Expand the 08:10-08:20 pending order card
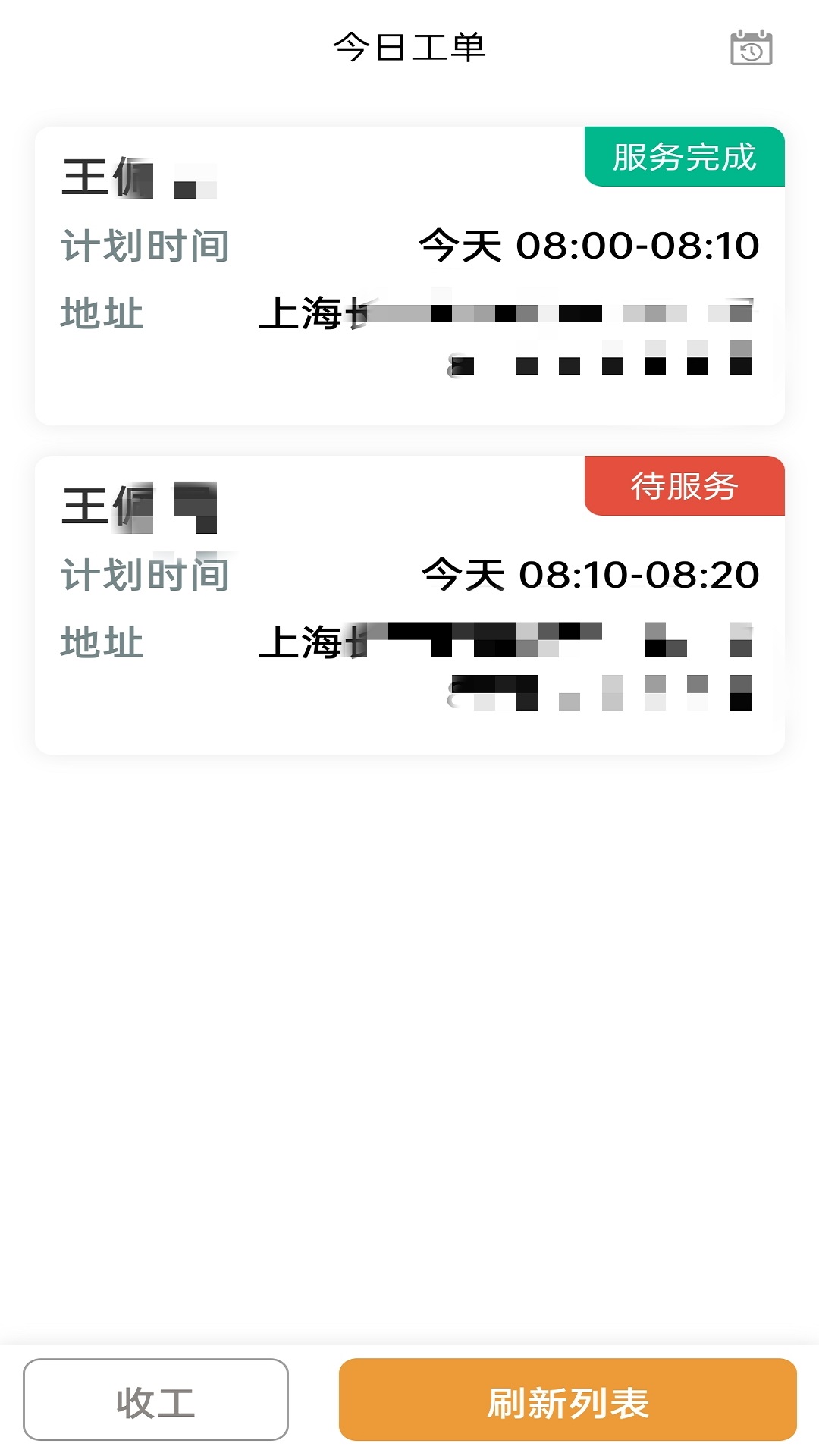This screenshot has height=1456, width=819. tap(409, 603)
